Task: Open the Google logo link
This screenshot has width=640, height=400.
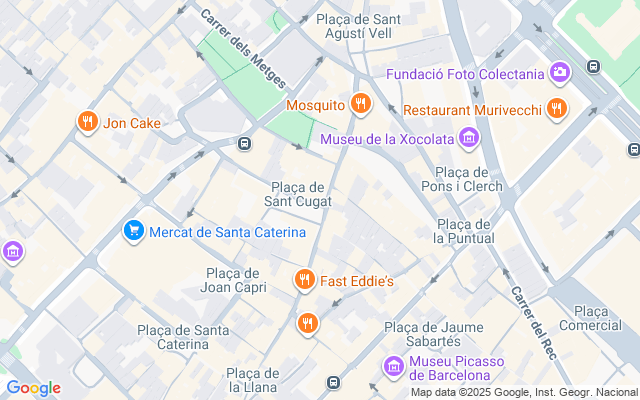Action: point(33,388)
